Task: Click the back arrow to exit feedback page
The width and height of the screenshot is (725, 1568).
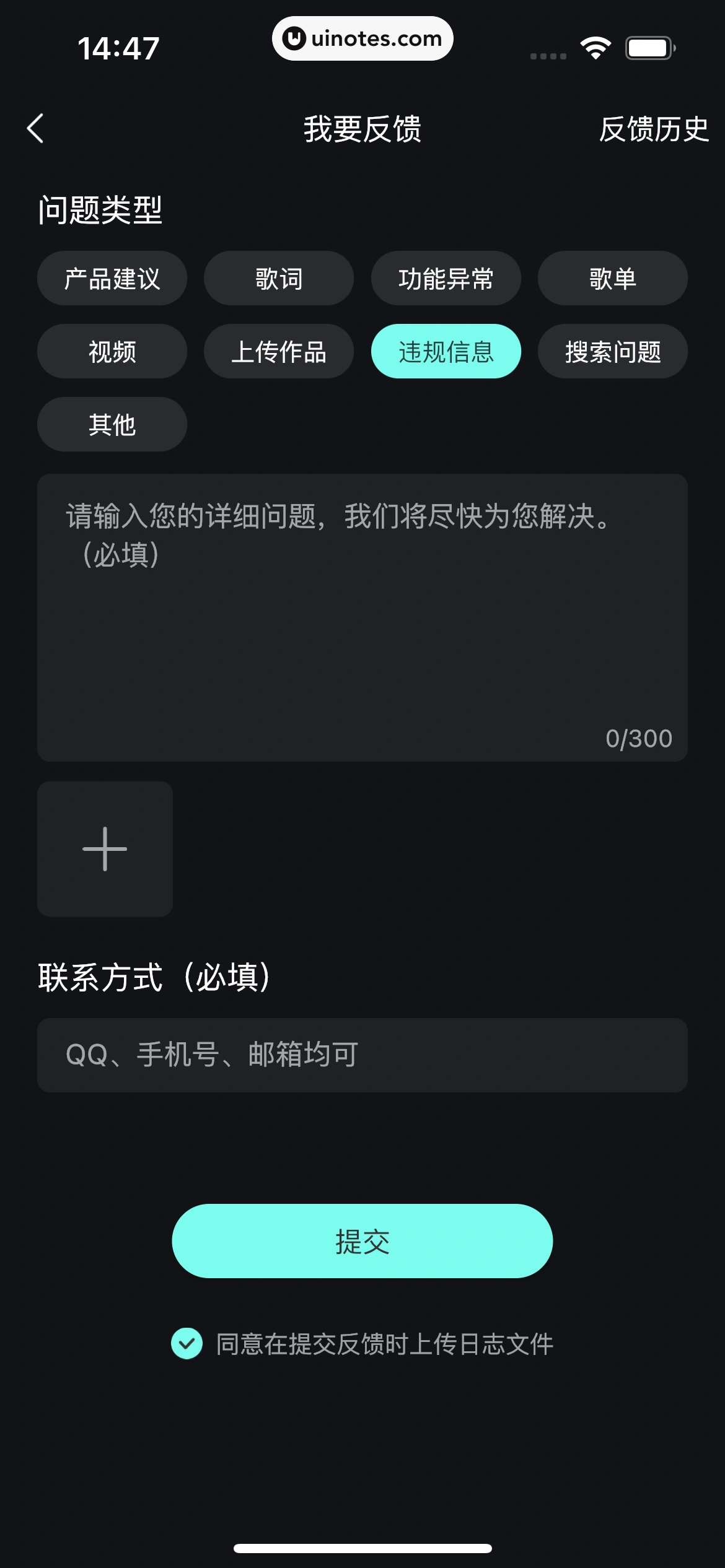Action: [35, 129]
